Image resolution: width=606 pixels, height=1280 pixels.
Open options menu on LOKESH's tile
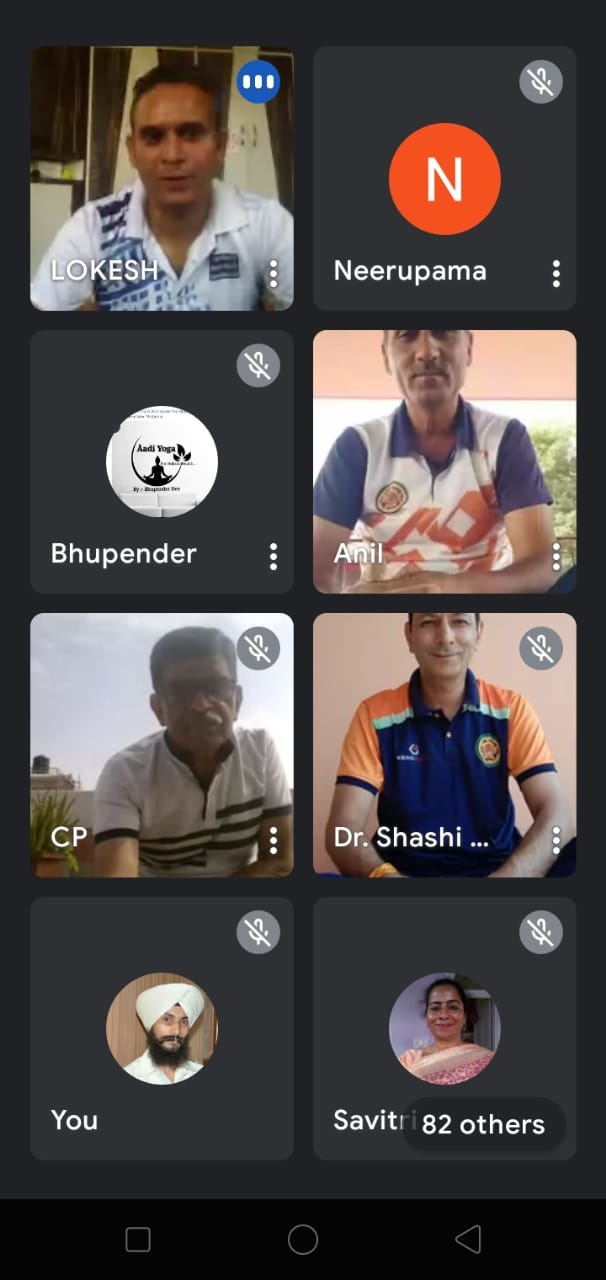point(273,272)
